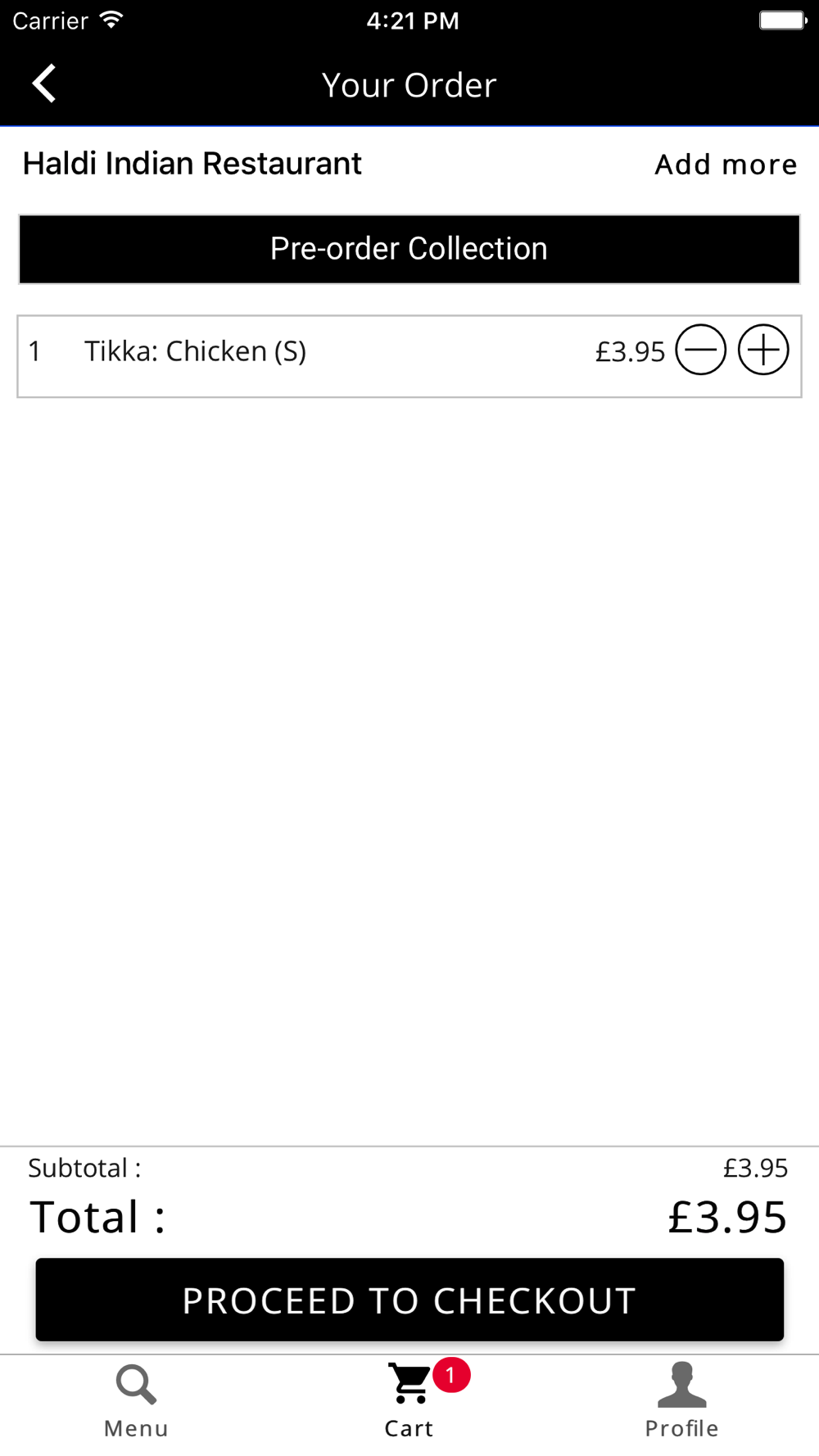Tap Add more to add items
Viewport: 819px width, 1456px height.
tap(726, 165)
